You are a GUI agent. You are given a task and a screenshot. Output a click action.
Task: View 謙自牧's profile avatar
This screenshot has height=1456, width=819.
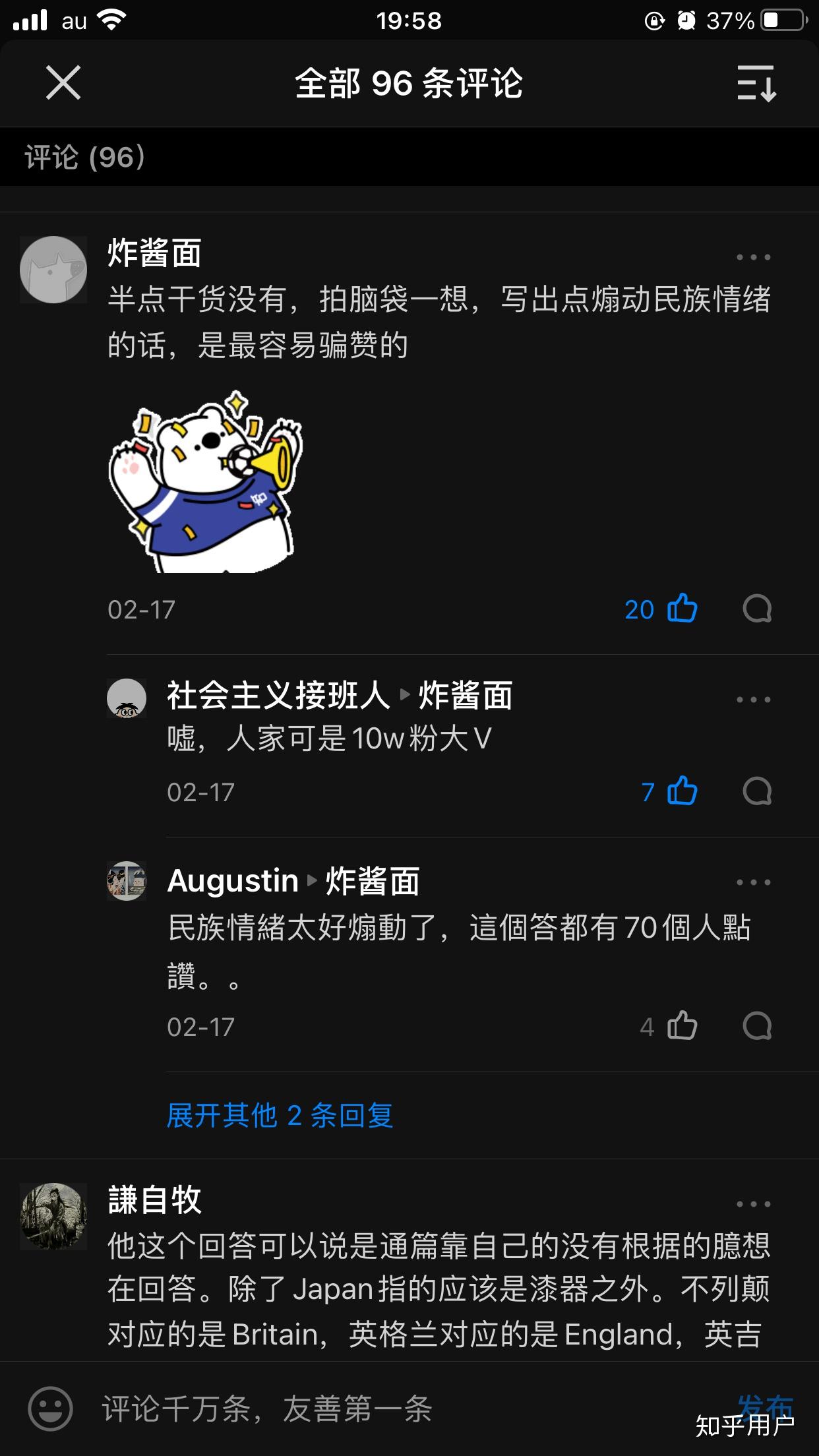coord(53,1216)
